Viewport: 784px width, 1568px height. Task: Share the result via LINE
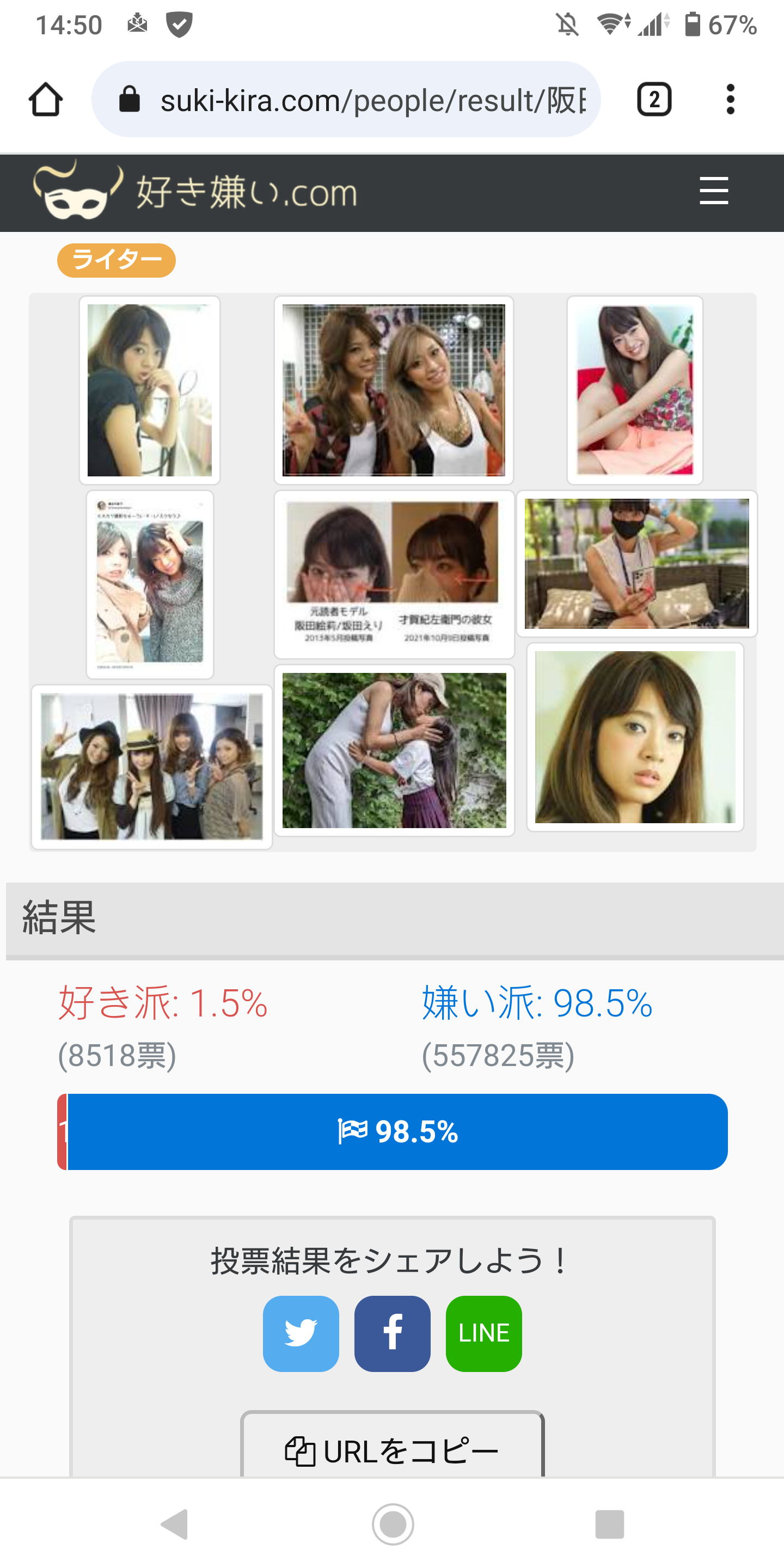[x=483, y=1333]
